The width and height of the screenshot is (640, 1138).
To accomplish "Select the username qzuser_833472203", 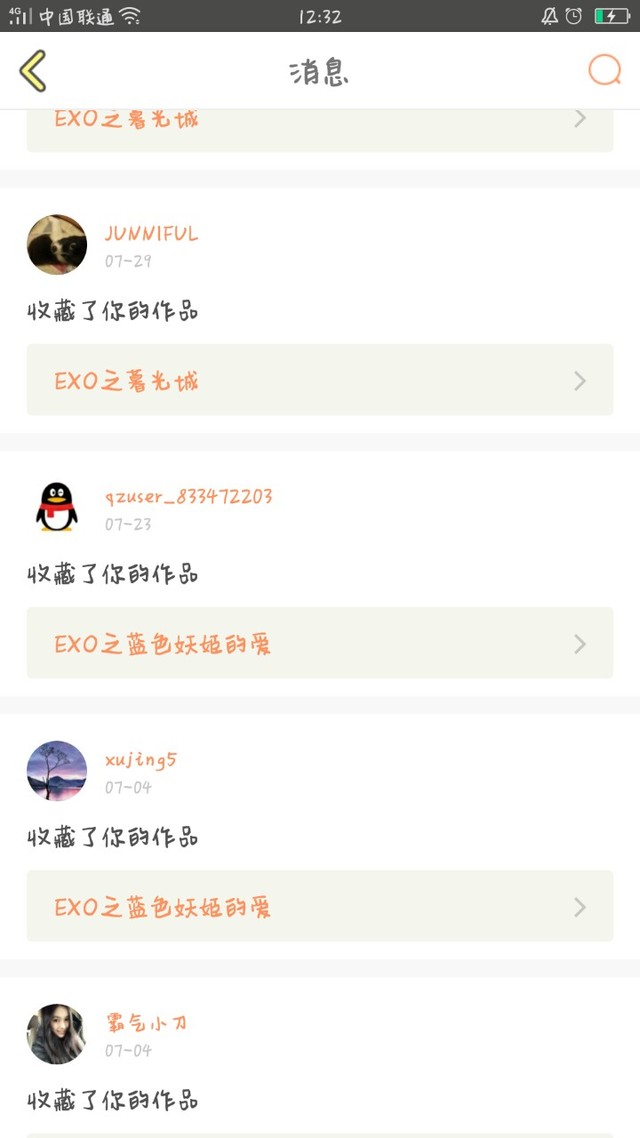I will [x=189, y=497].
